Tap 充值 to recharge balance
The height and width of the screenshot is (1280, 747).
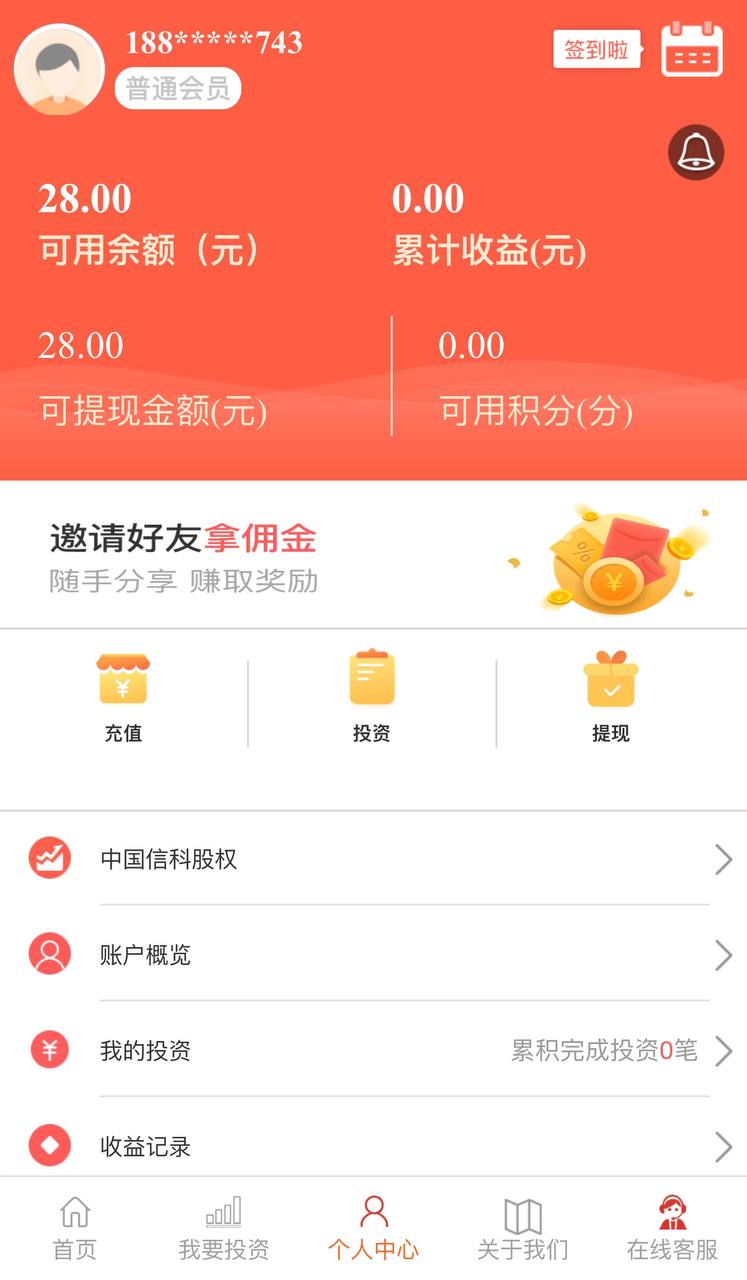(123, 696)
